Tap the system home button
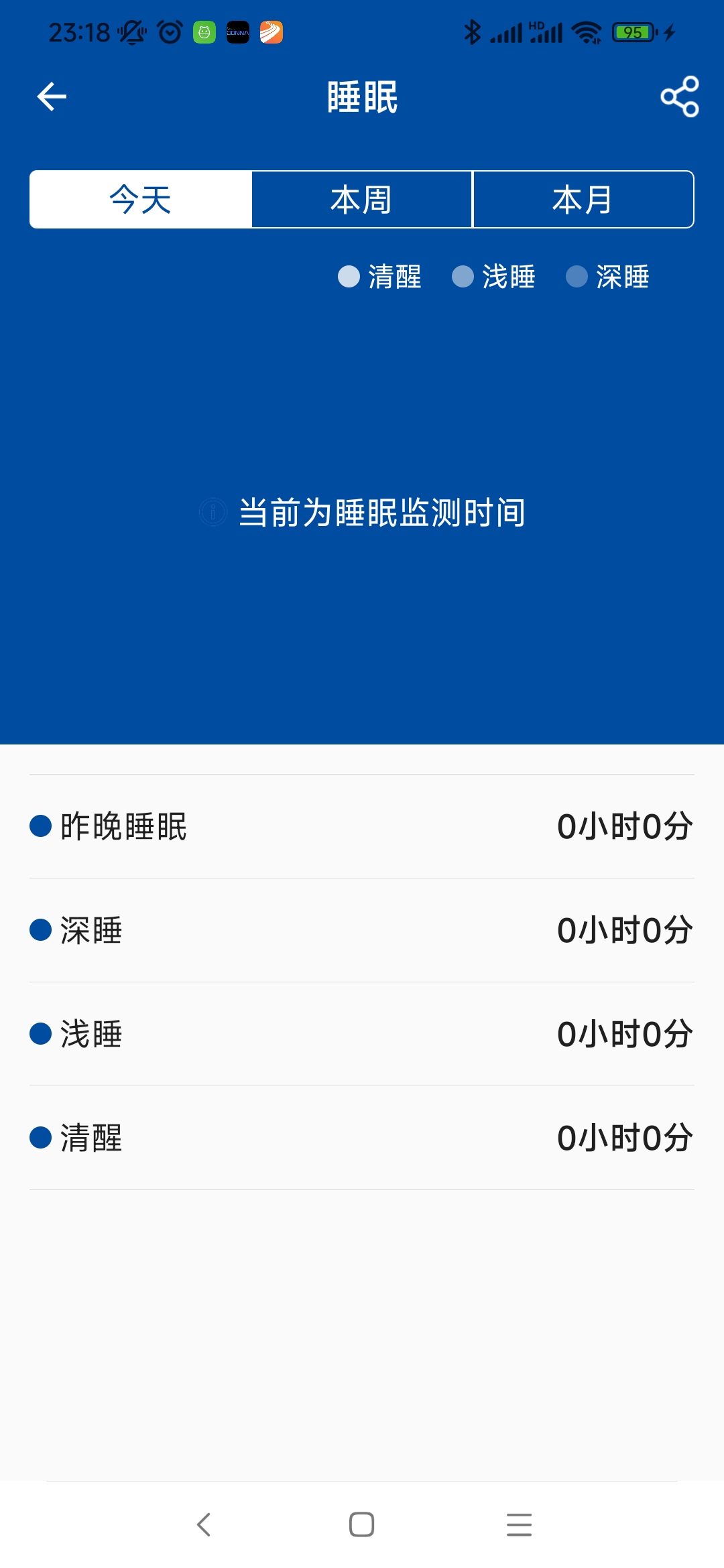 tap(362, 1524)
